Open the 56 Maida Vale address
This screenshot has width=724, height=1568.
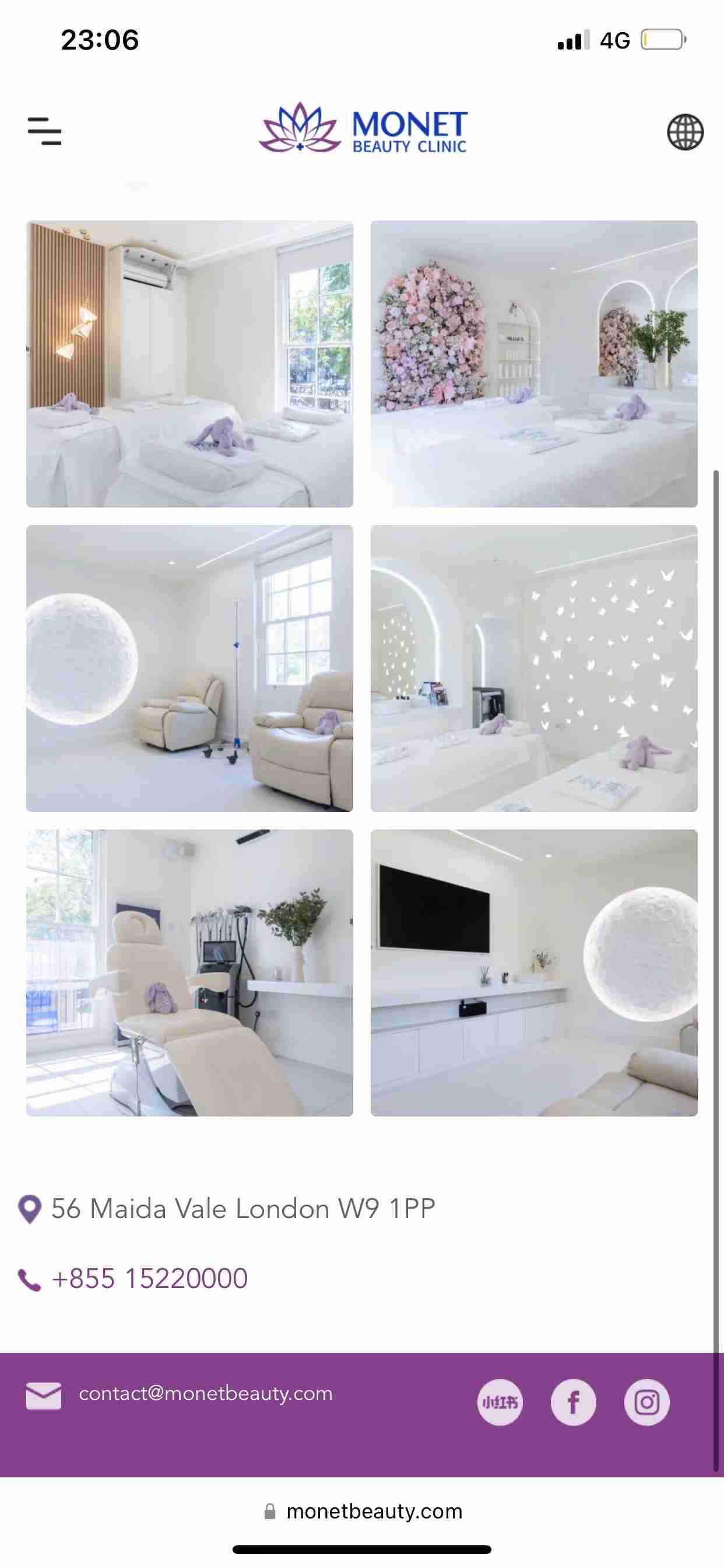[x=242, y=1208]
